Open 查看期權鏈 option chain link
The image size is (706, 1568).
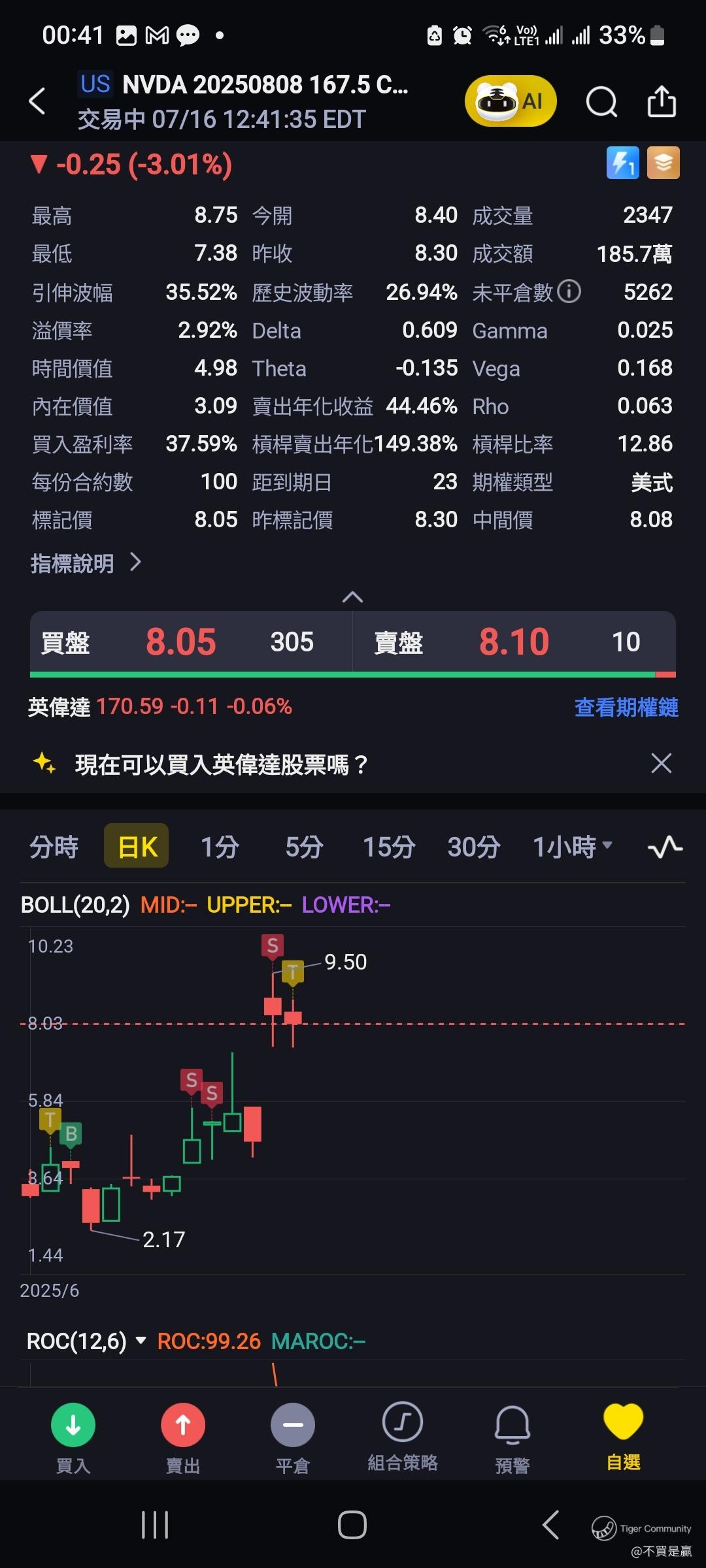(x=626, y=707)
